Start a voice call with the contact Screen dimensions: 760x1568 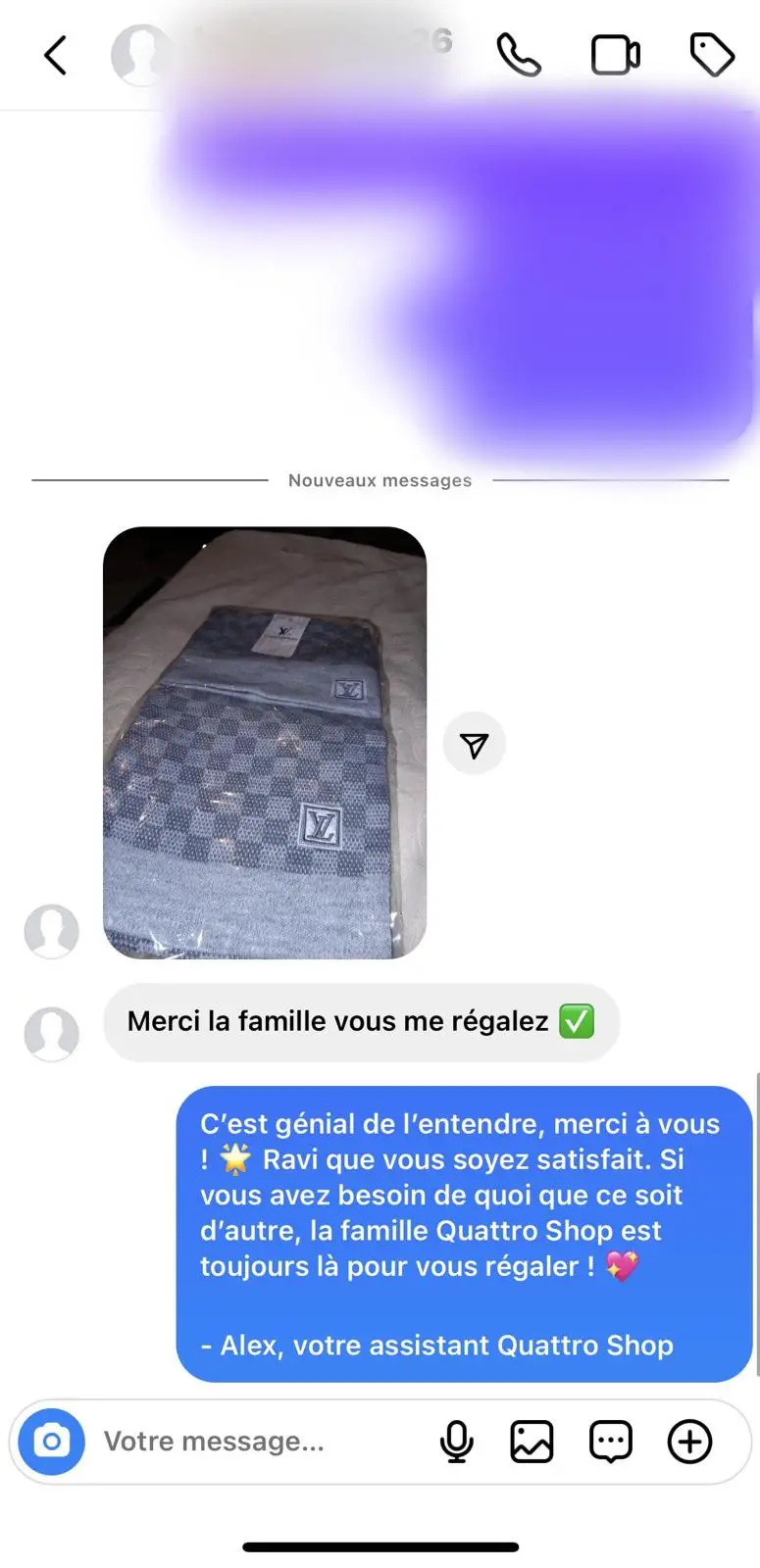(519, 55)
